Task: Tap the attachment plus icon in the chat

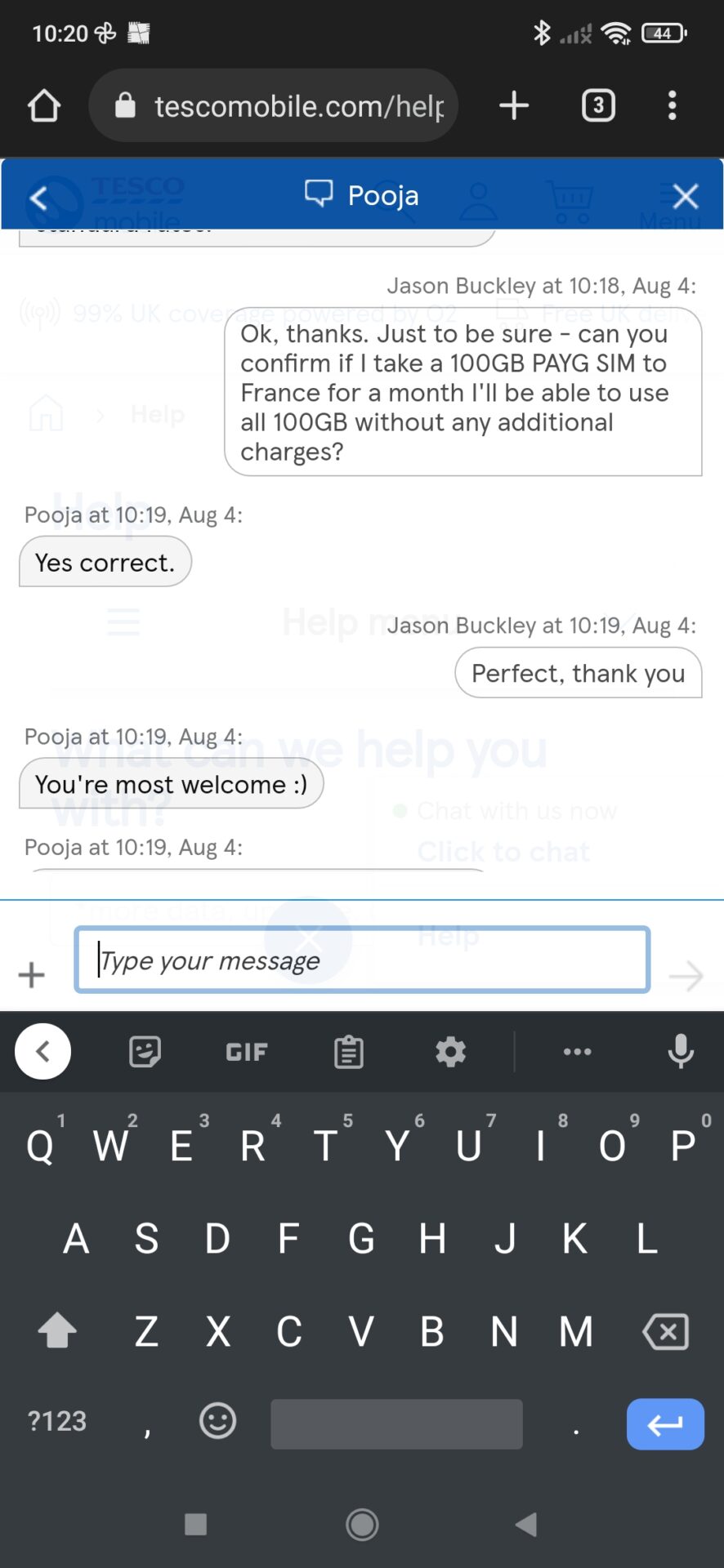Action: (x=31, y=974)
